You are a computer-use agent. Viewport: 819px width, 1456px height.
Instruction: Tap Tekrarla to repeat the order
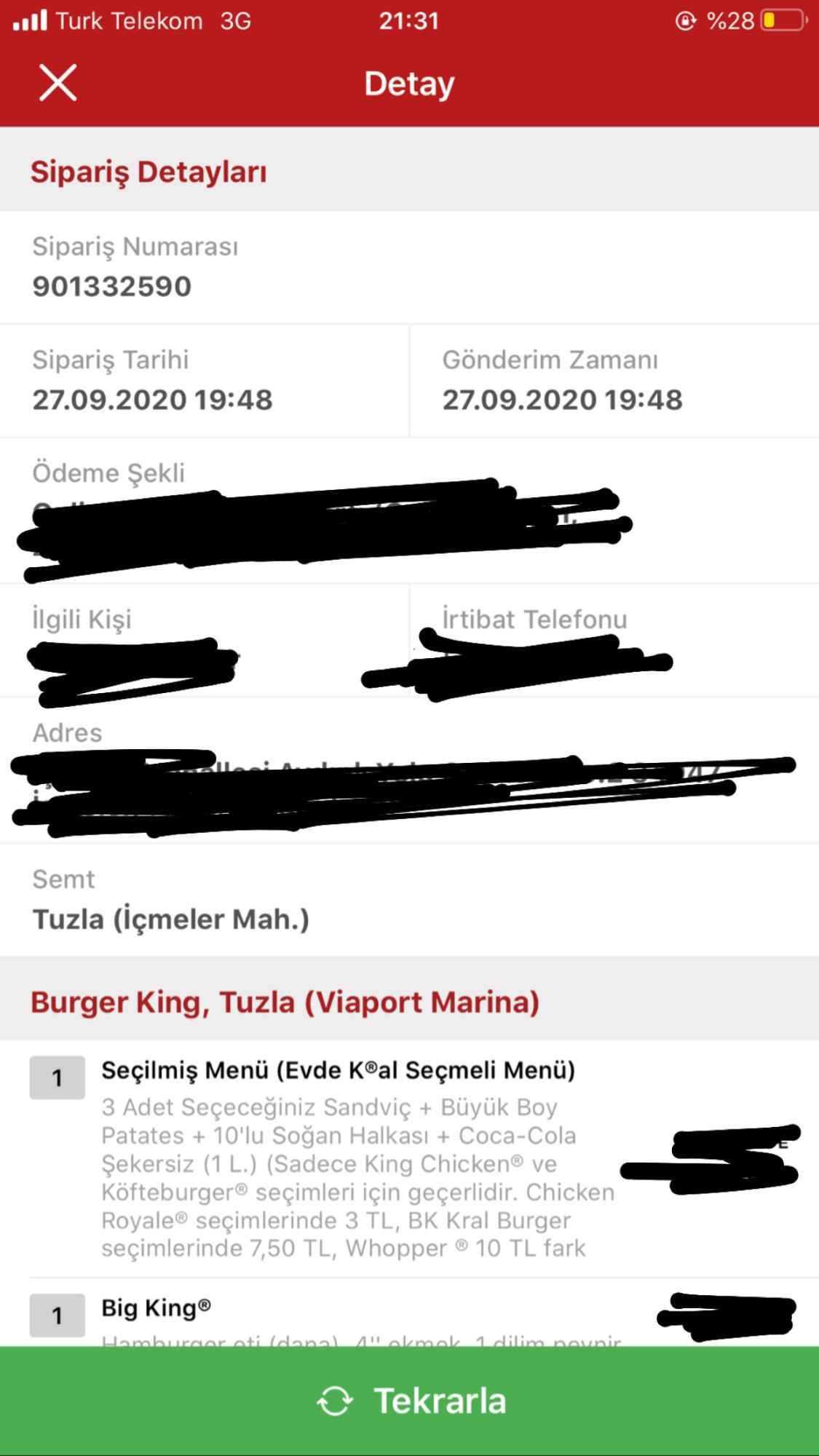(409, 1401)
